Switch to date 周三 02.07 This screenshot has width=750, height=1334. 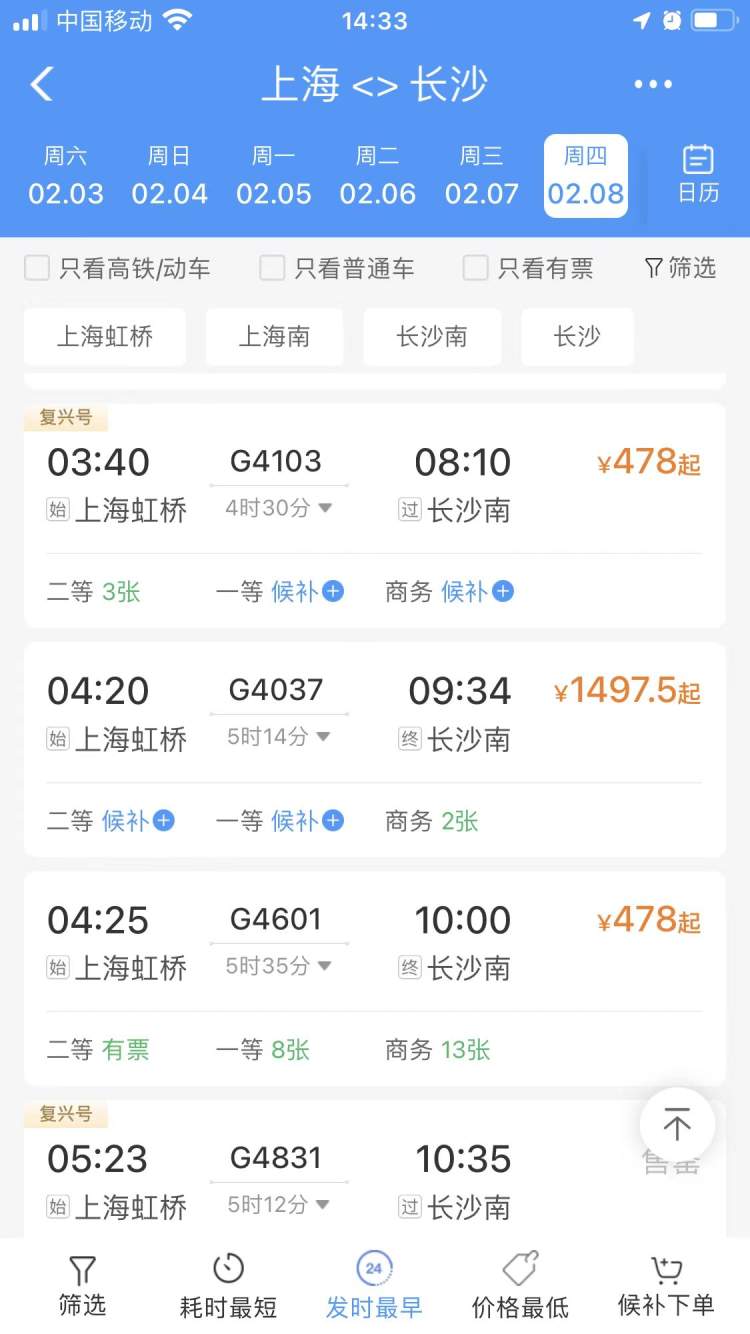[x=482, y=176]
